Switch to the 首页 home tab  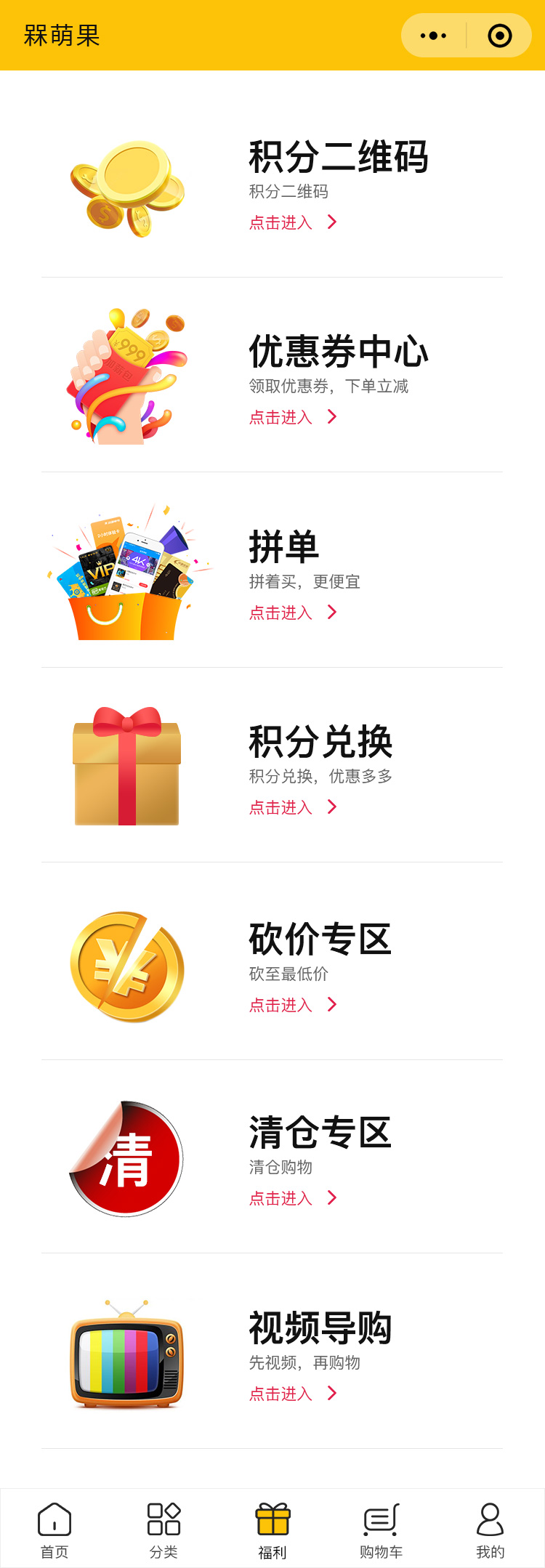click(x=54, y=1530)
